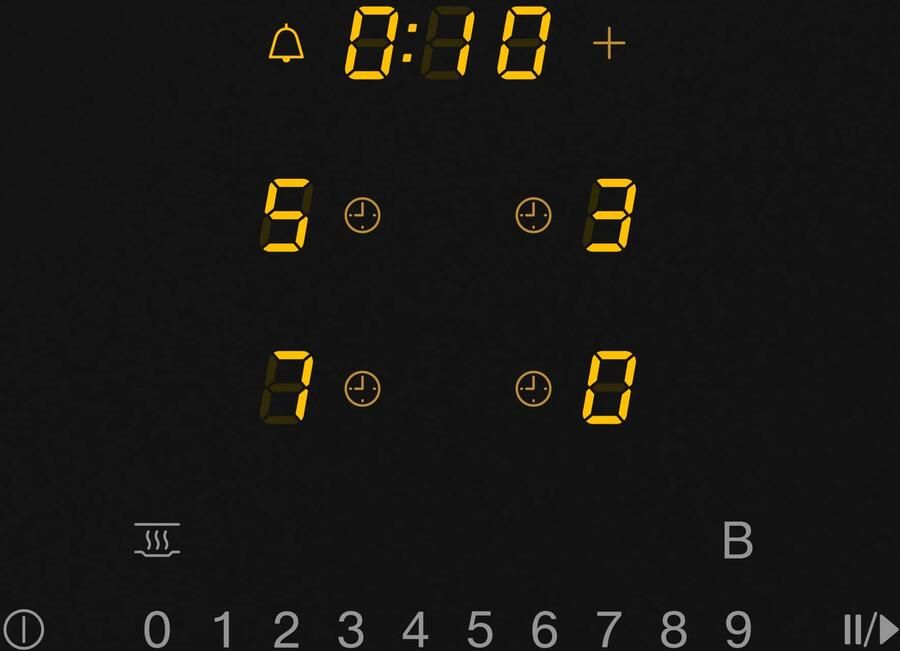Choose power level 2 on the number strip

(x=286, y=630)
